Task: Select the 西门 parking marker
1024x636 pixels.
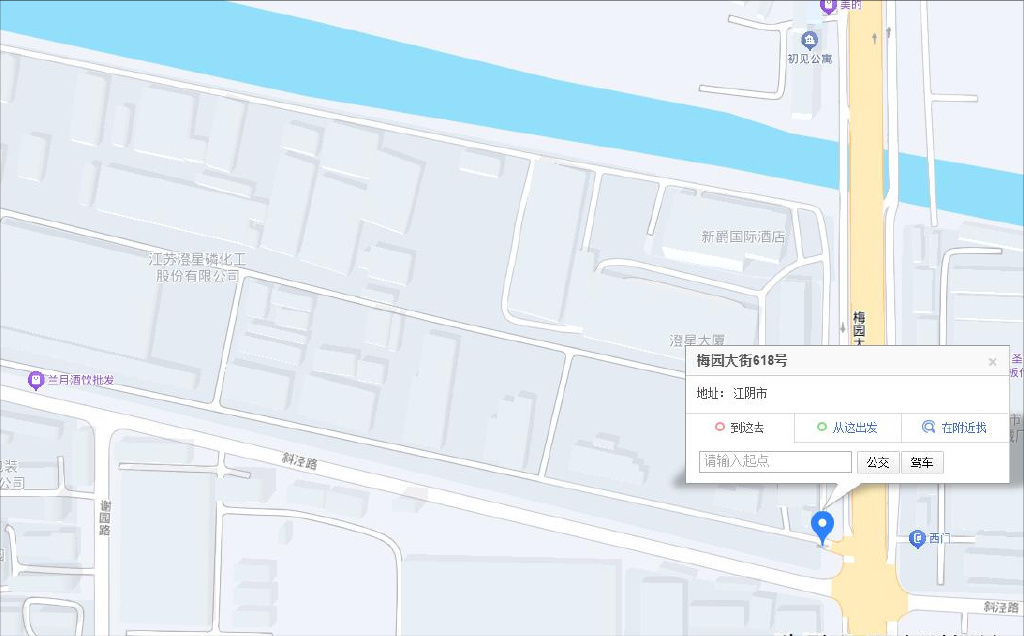Action: tap(917, 539)
